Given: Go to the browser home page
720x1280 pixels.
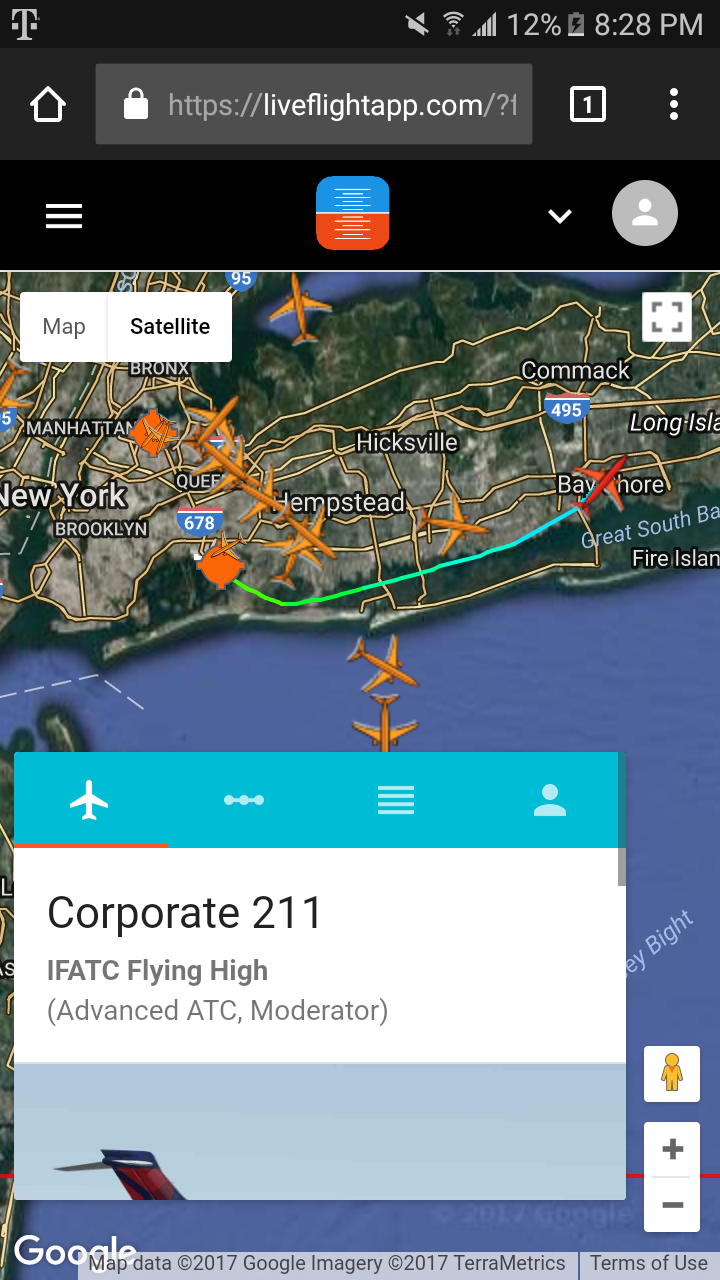Looking at the screenshot, I should 48,105.
